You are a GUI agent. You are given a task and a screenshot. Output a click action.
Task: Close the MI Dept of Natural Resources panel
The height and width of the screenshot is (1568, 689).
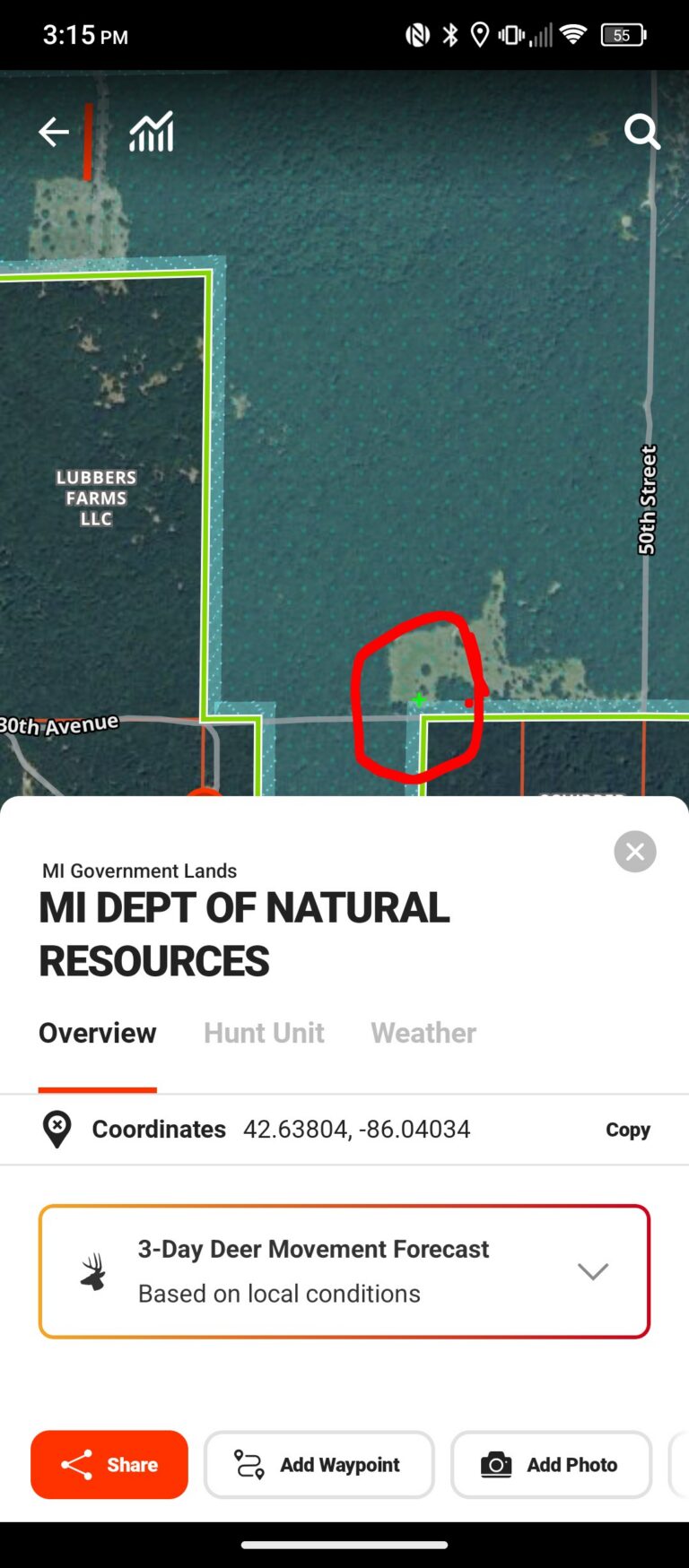(635, 852)
